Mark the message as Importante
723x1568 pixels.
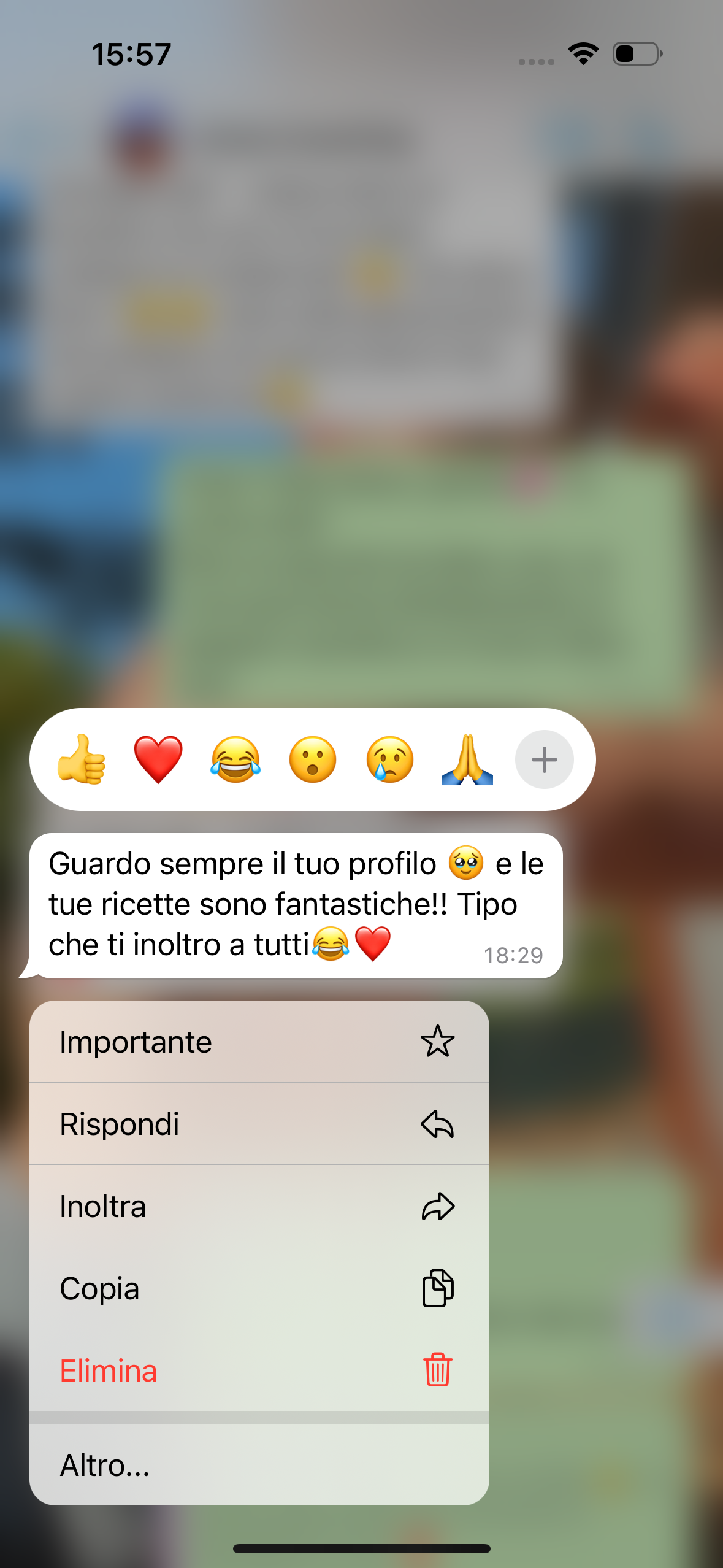[x=259, y=1042]
